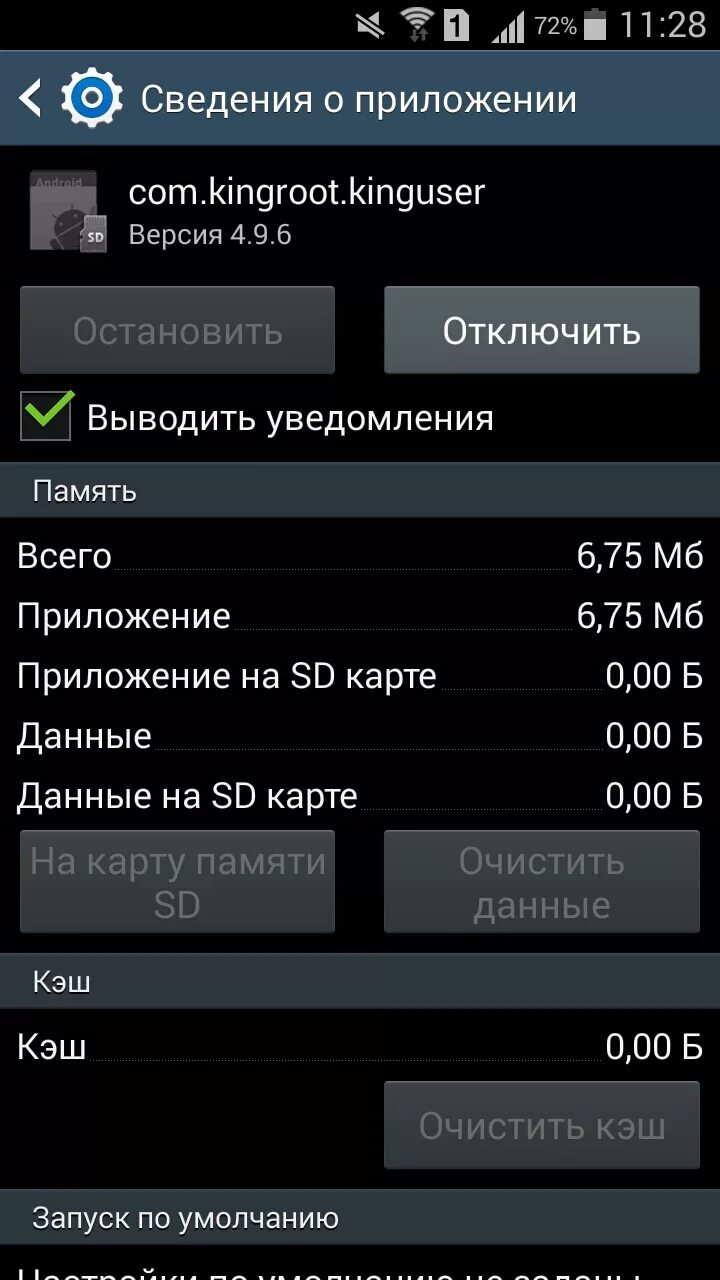This screenshot has width=720, height=1280.
Task: Go back from app info screen
Action: 32,99
